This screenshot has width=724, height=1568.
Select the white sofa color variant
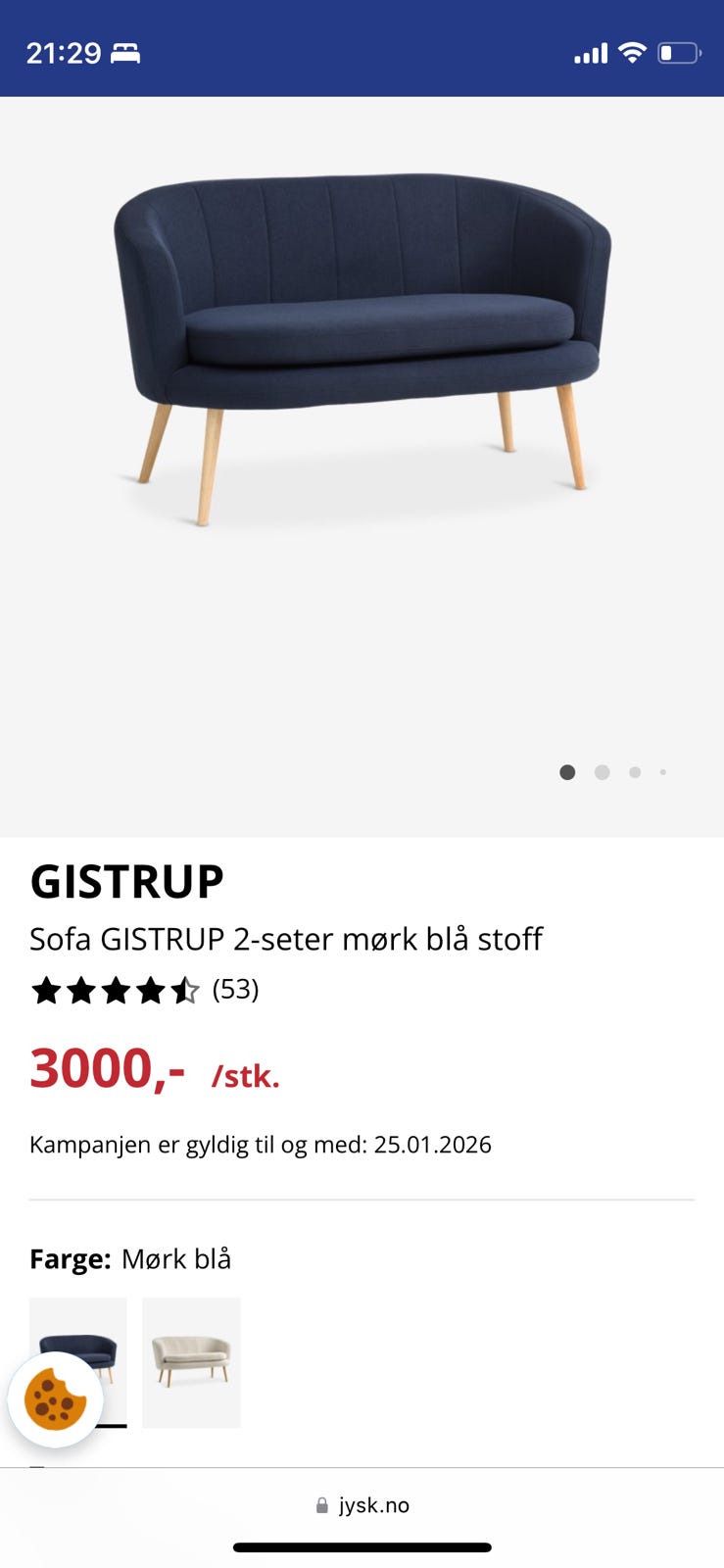click(x=191, y=1361)
